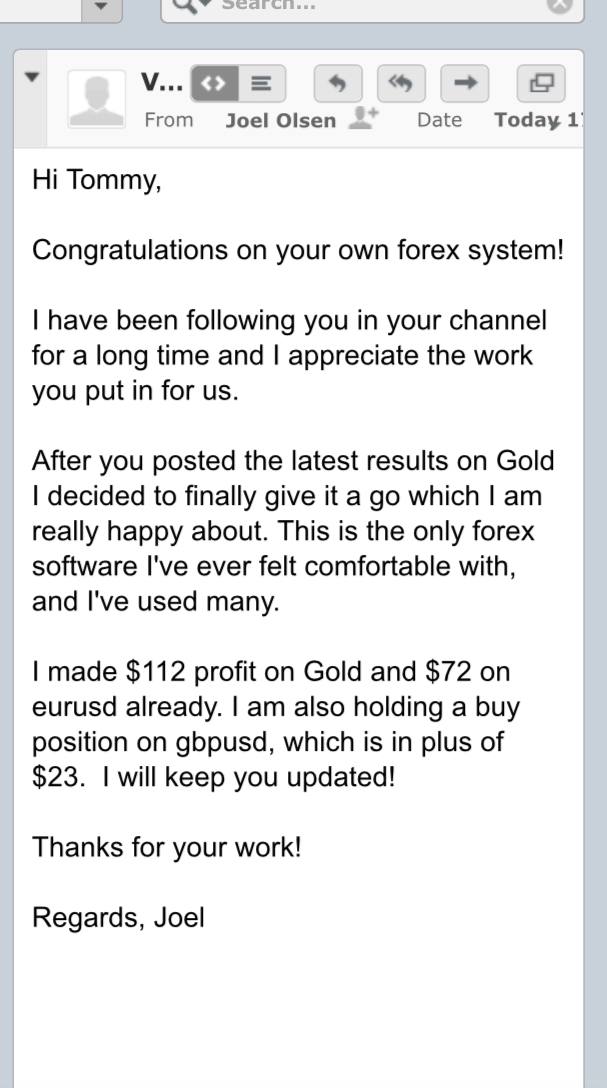Reply to Joel Olsen's email
This screenshot has height=1088, width=607.
337,84
